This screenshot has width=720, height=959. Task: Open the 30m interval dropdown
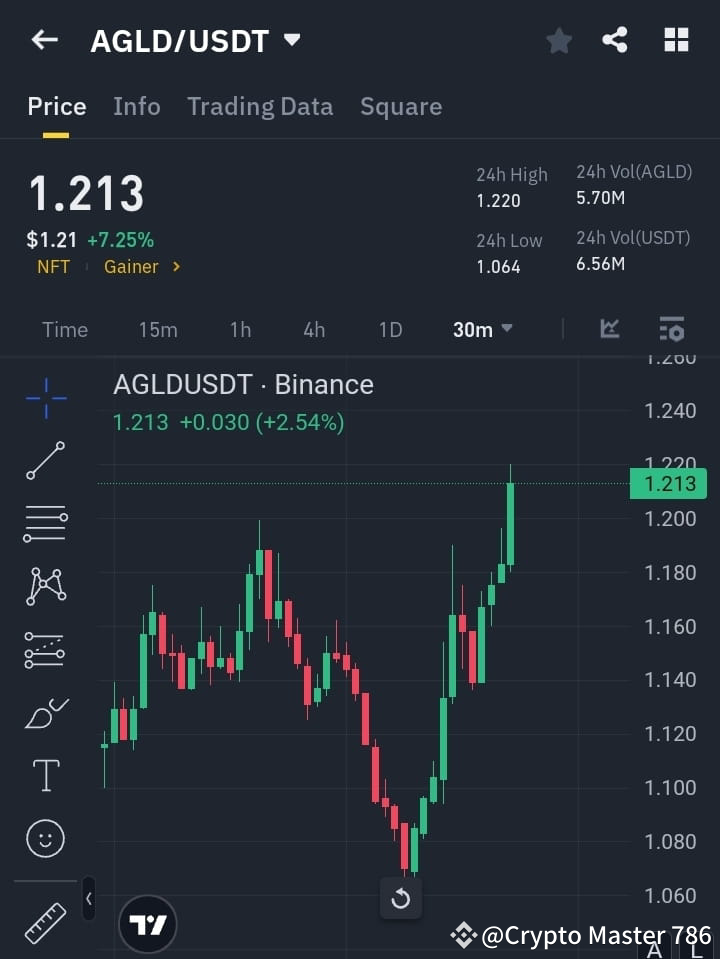coord(482,329)
